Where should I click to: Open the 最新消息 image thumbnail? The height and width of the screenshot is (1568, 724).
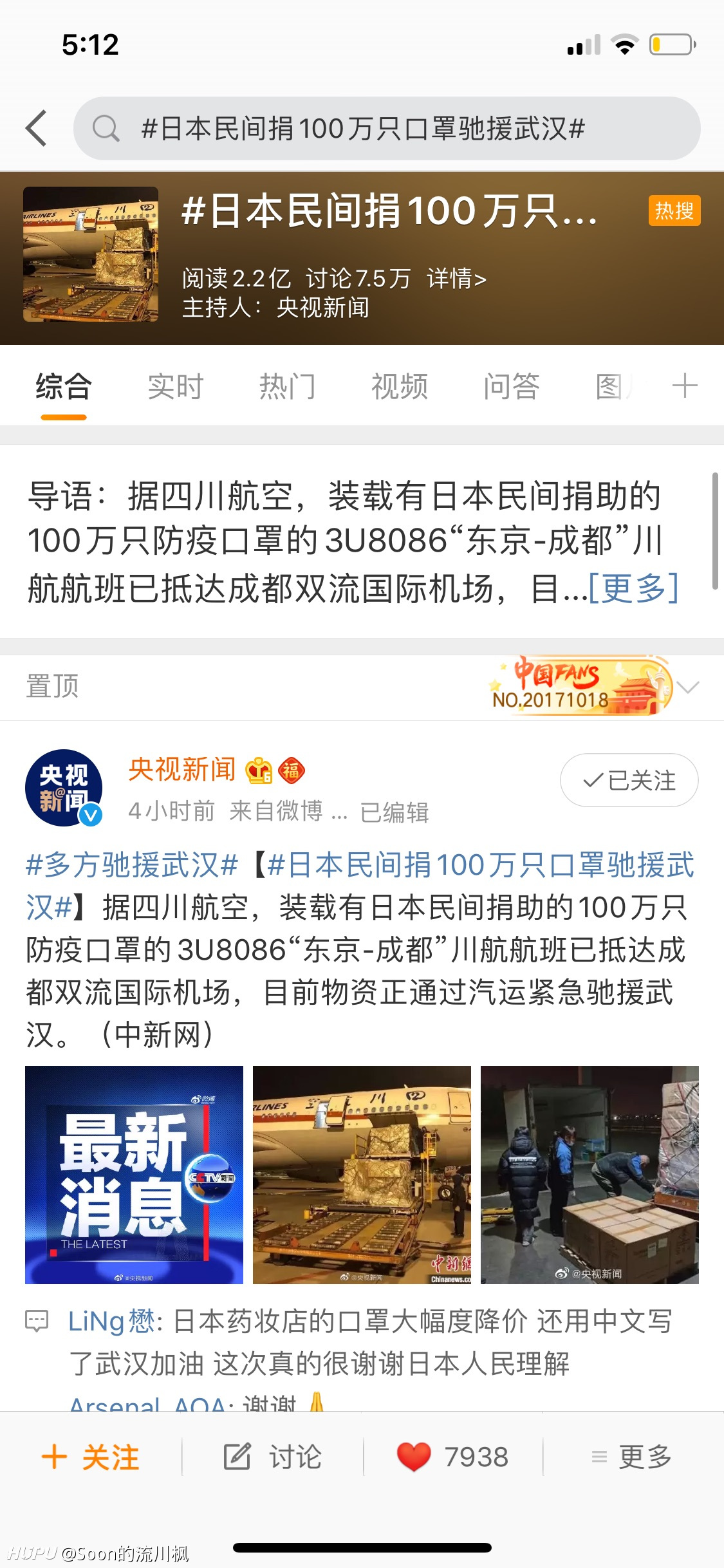point(134,1175)
